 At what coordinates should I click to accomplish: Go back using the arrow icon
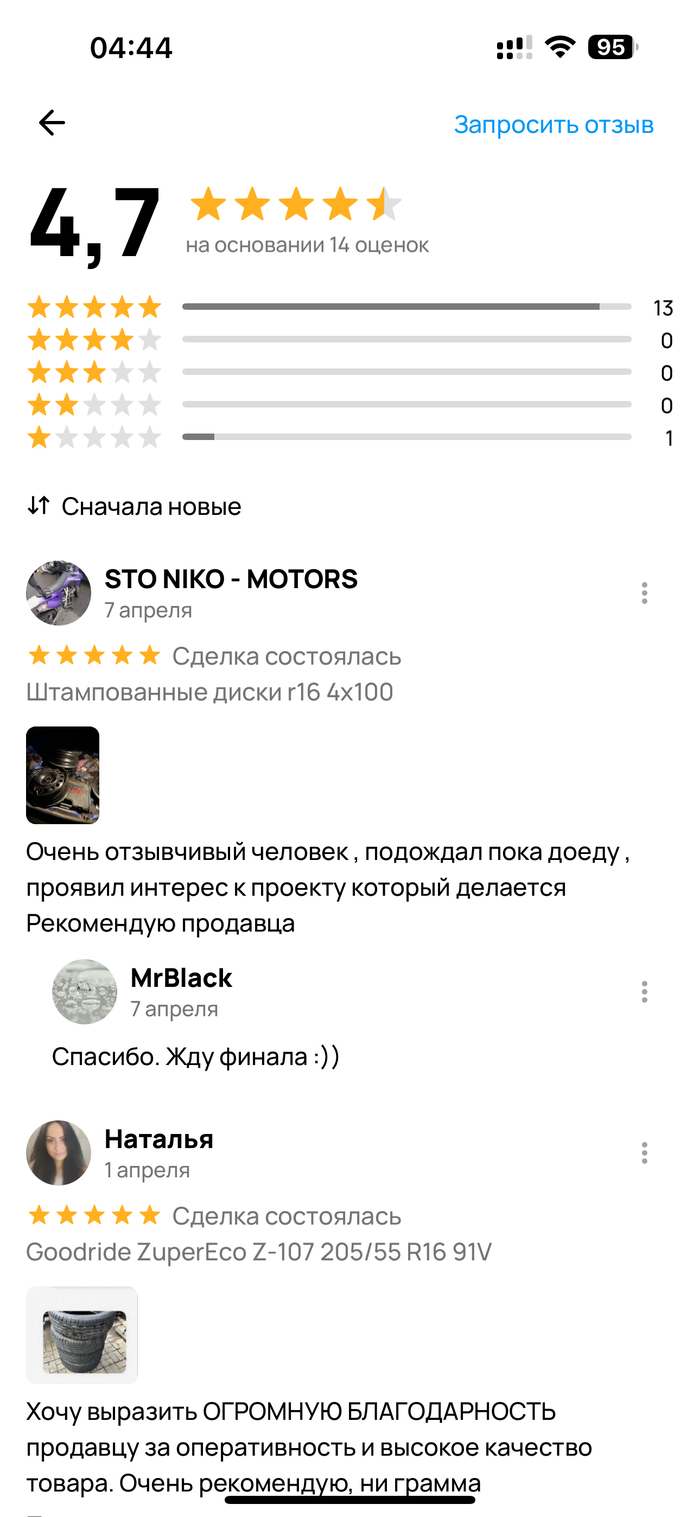[x=51, y=123]
